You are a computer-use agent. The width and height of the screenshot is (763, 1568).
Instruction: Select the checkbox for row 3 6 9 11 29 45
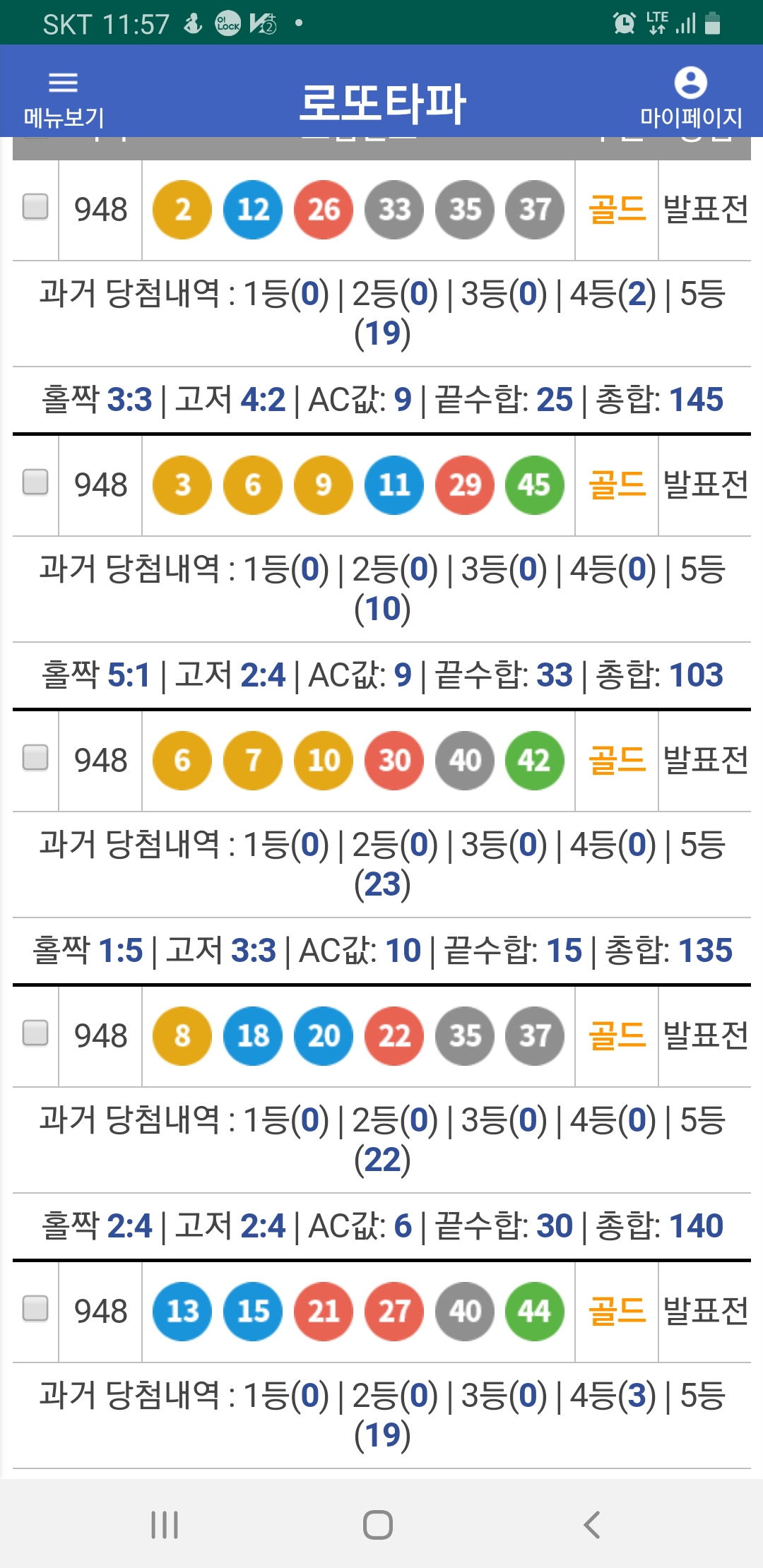(35, 482)
